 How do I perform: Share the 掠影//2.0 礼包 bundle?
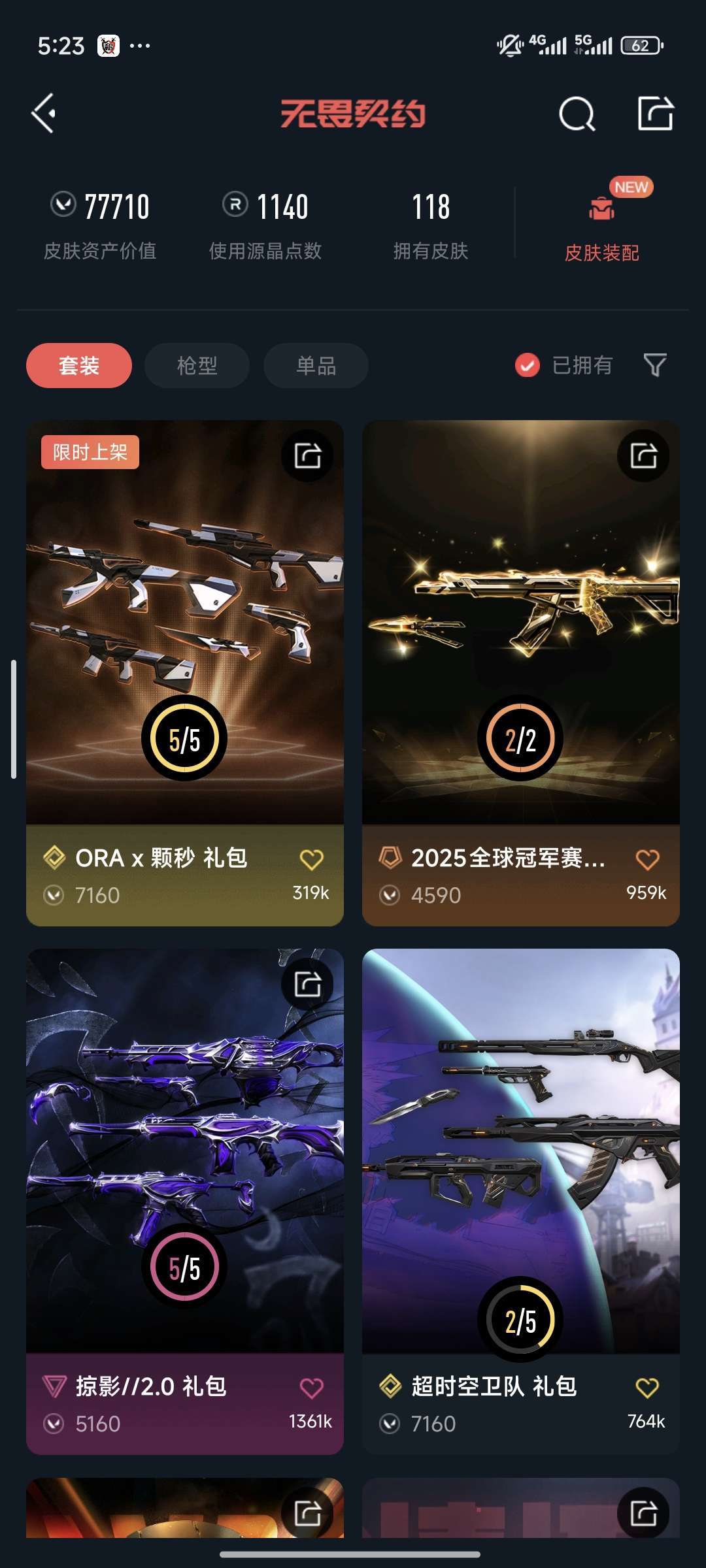pos(307,984)
